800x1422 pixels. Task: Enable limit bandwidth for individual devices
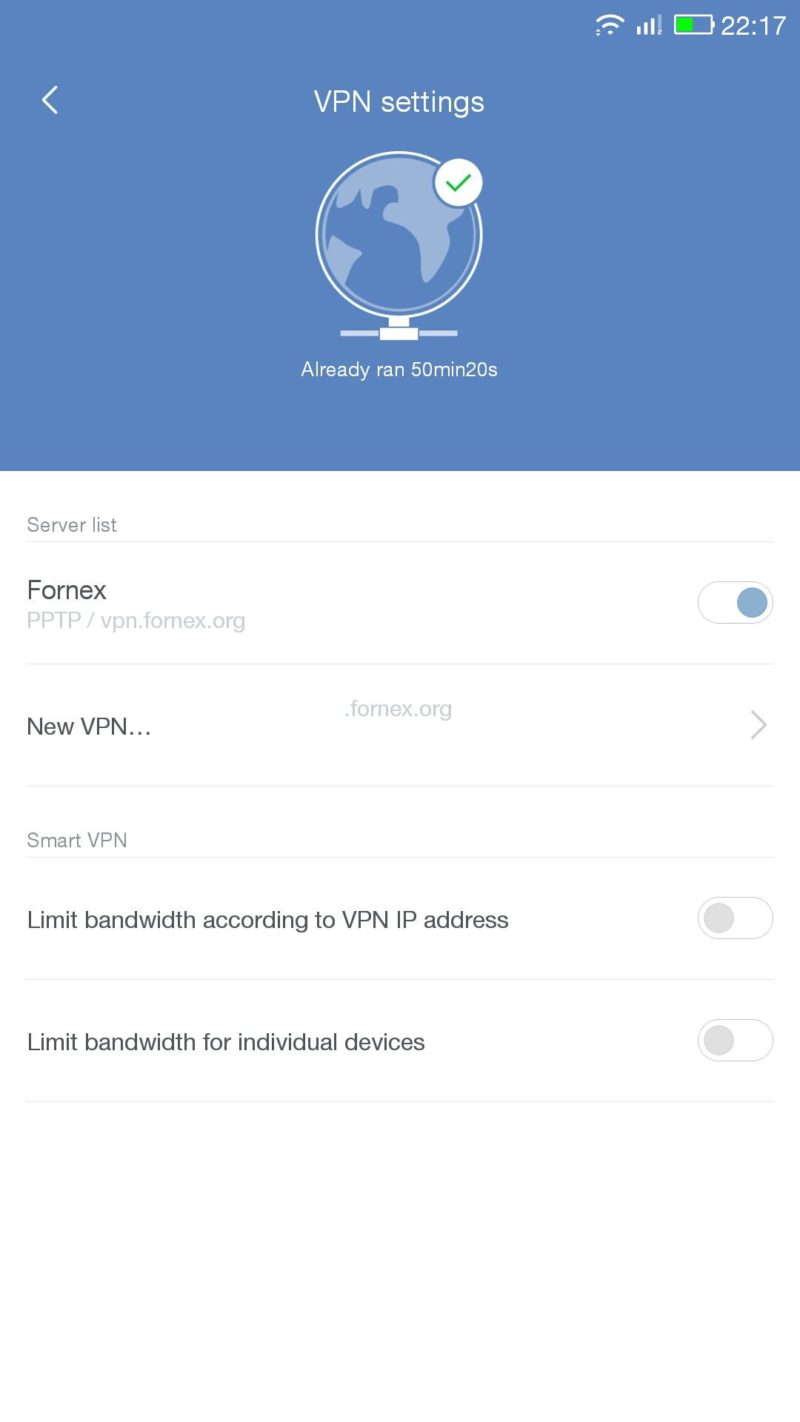click(x=735, y=1041)
